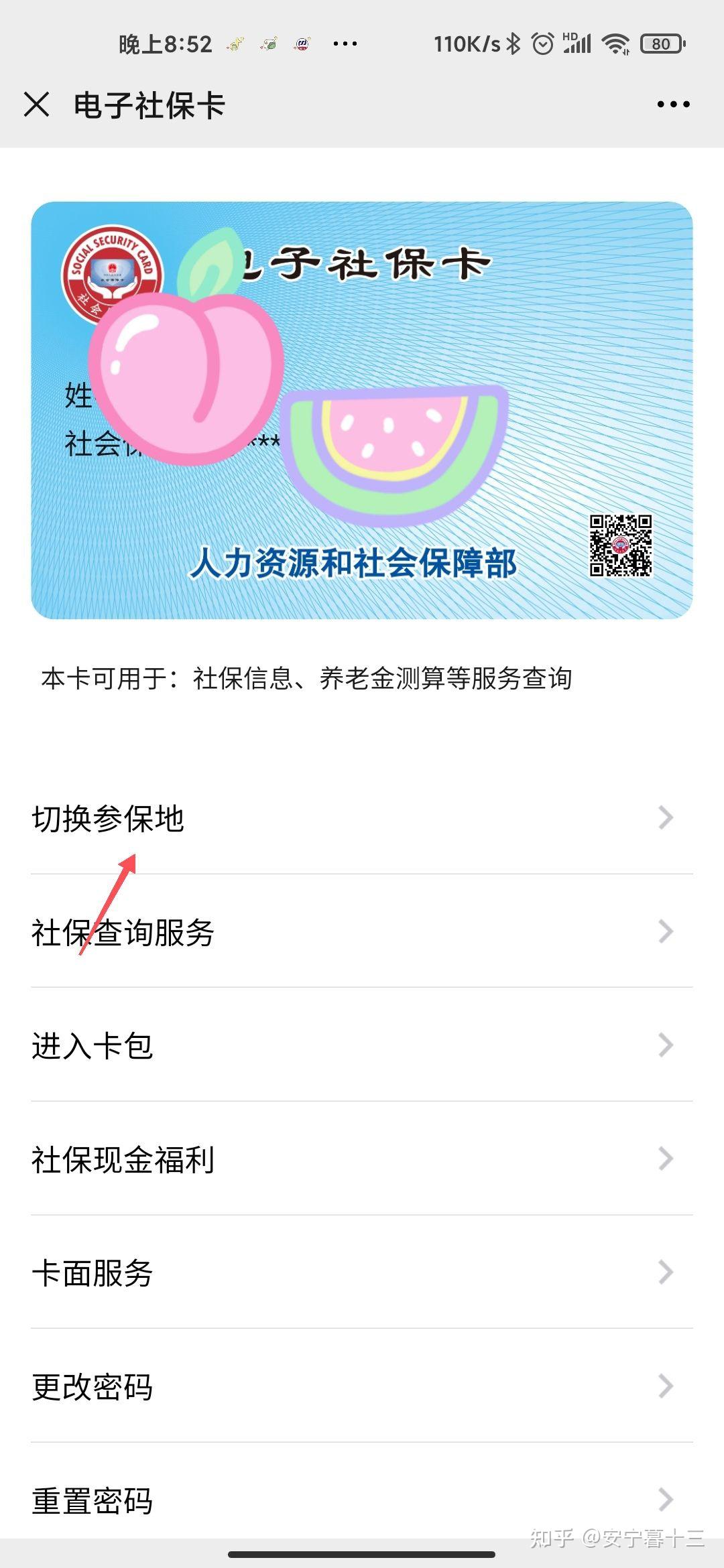Open 社保现金福利
This screenshot has height=1568, width=724.
point(362,1159)
